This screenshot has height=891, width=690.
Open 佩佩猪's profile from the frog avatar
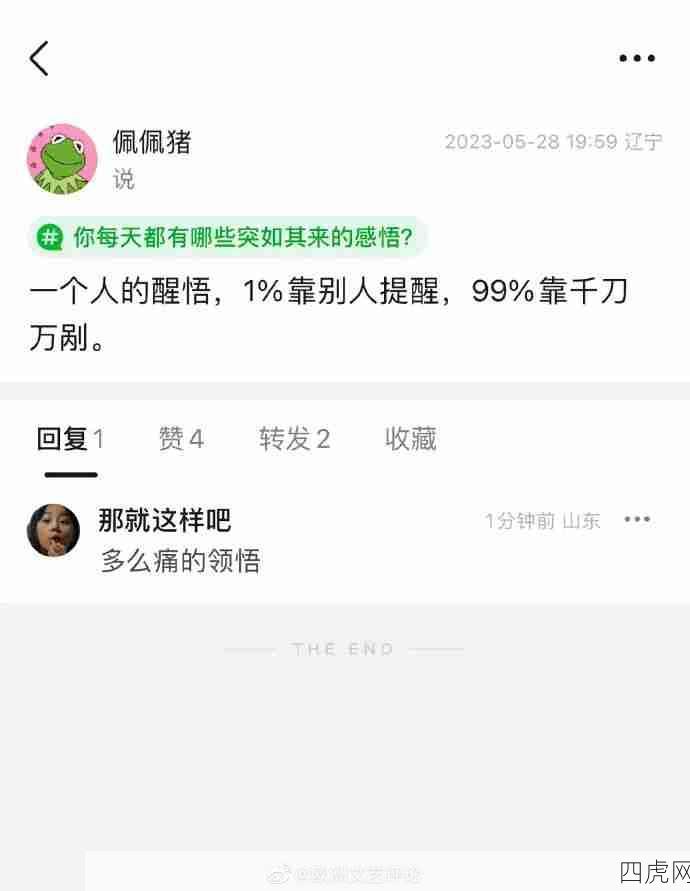(61, 159)
